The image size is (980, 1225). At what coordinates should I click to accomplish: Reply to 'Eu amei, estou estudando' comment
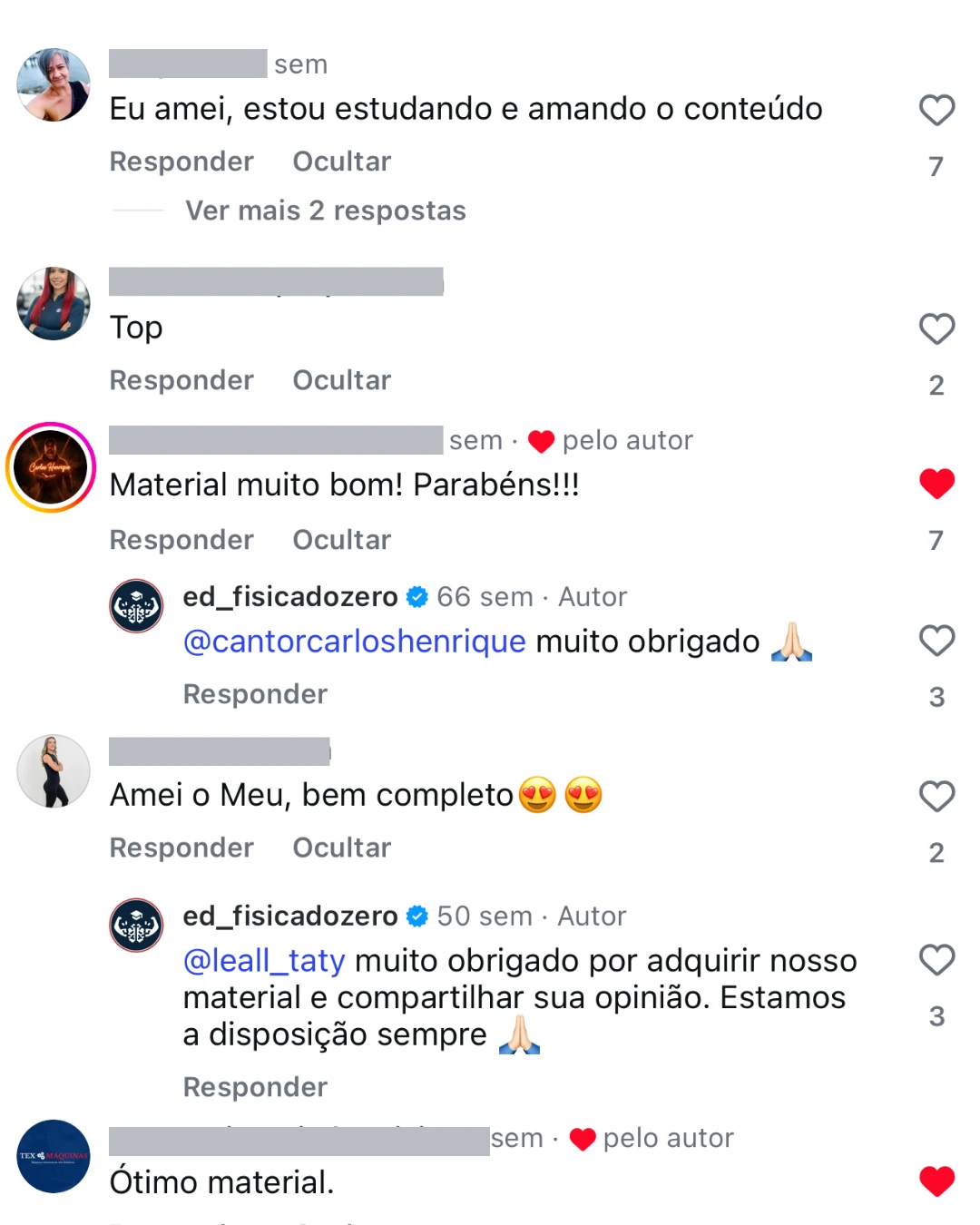click(181, 162)
